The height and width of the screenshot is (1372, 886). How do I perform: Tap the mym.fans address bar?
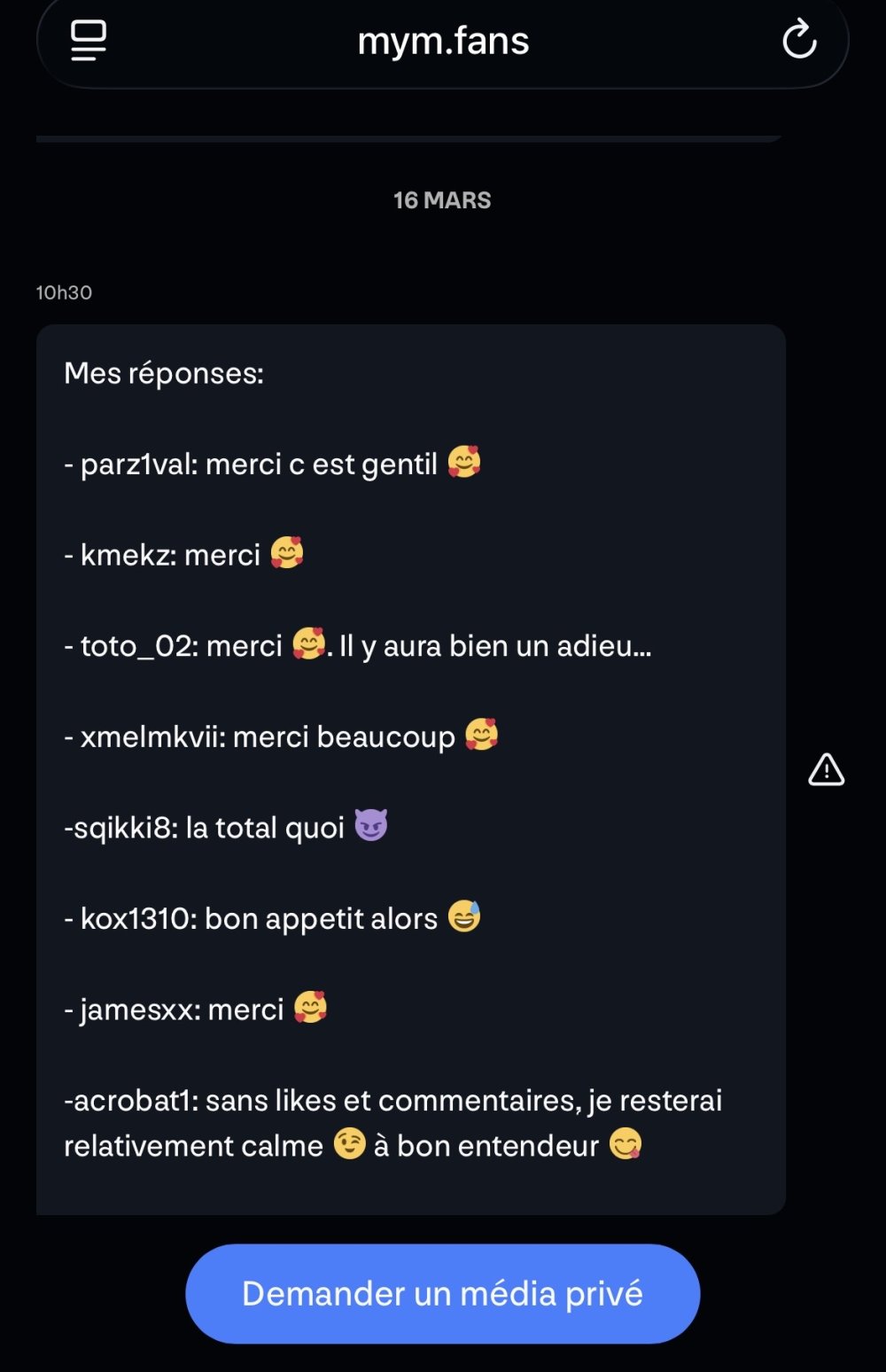coord(443,41)
